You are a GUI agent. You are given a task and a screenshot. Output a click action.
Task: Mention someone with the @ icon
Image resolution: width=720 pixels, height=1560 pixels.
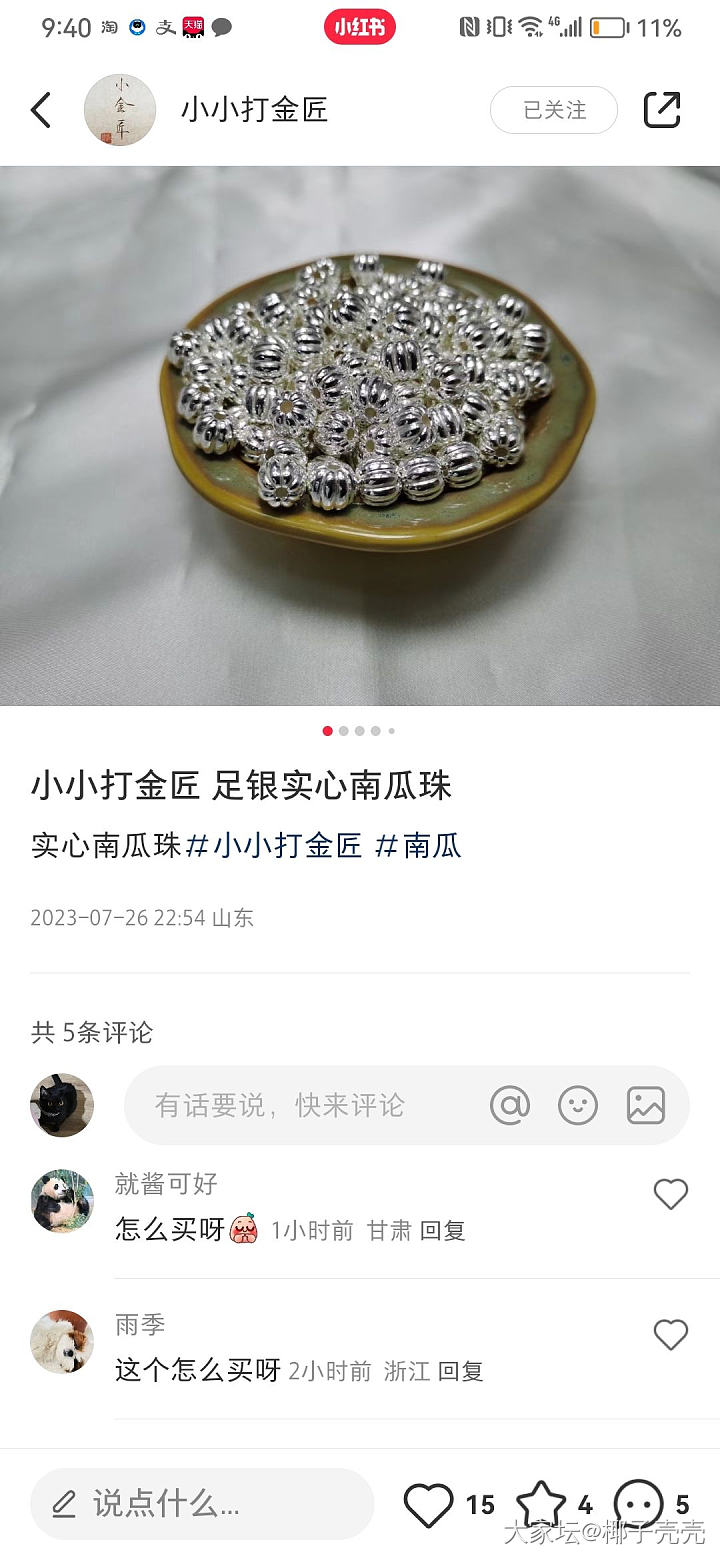click(510, 1105)
